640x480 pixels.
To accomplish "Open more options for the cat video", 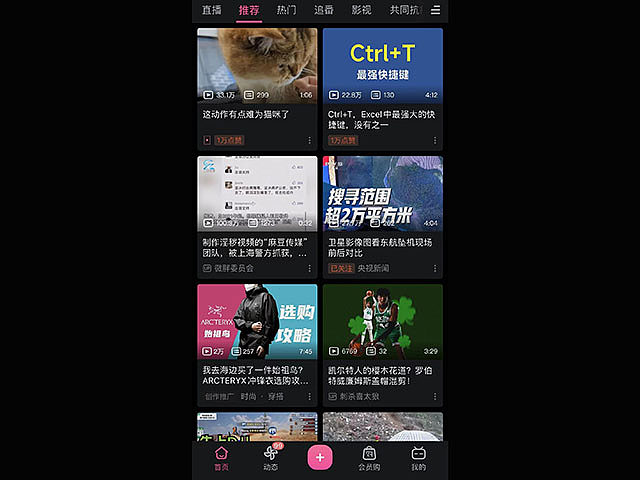I will pyautogui.click(x=309, y=141).
